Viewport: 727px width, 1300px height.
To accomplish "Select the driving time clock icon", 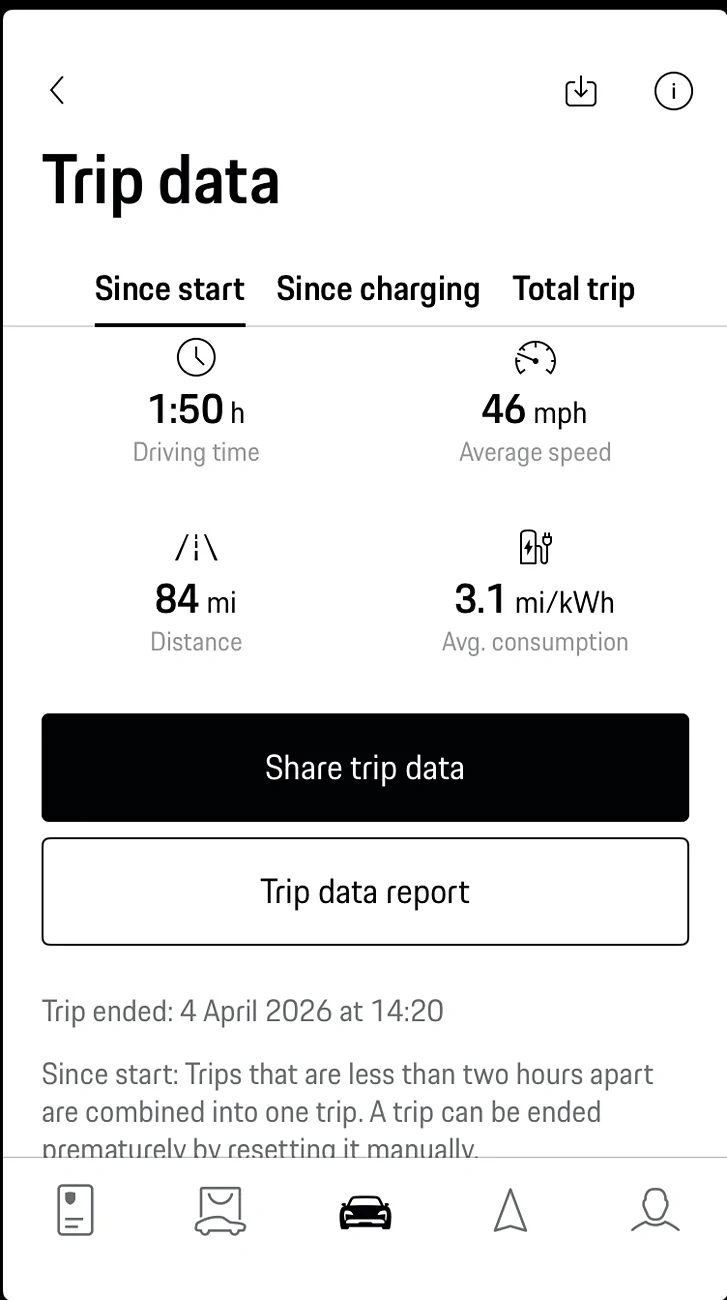I will [x=196, y=357].
